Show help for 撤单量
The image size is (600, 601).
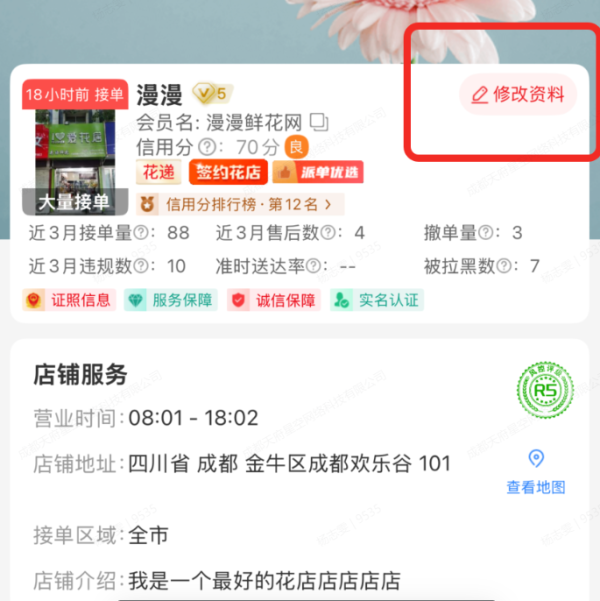pyautogui.click(x=486, y=233)
